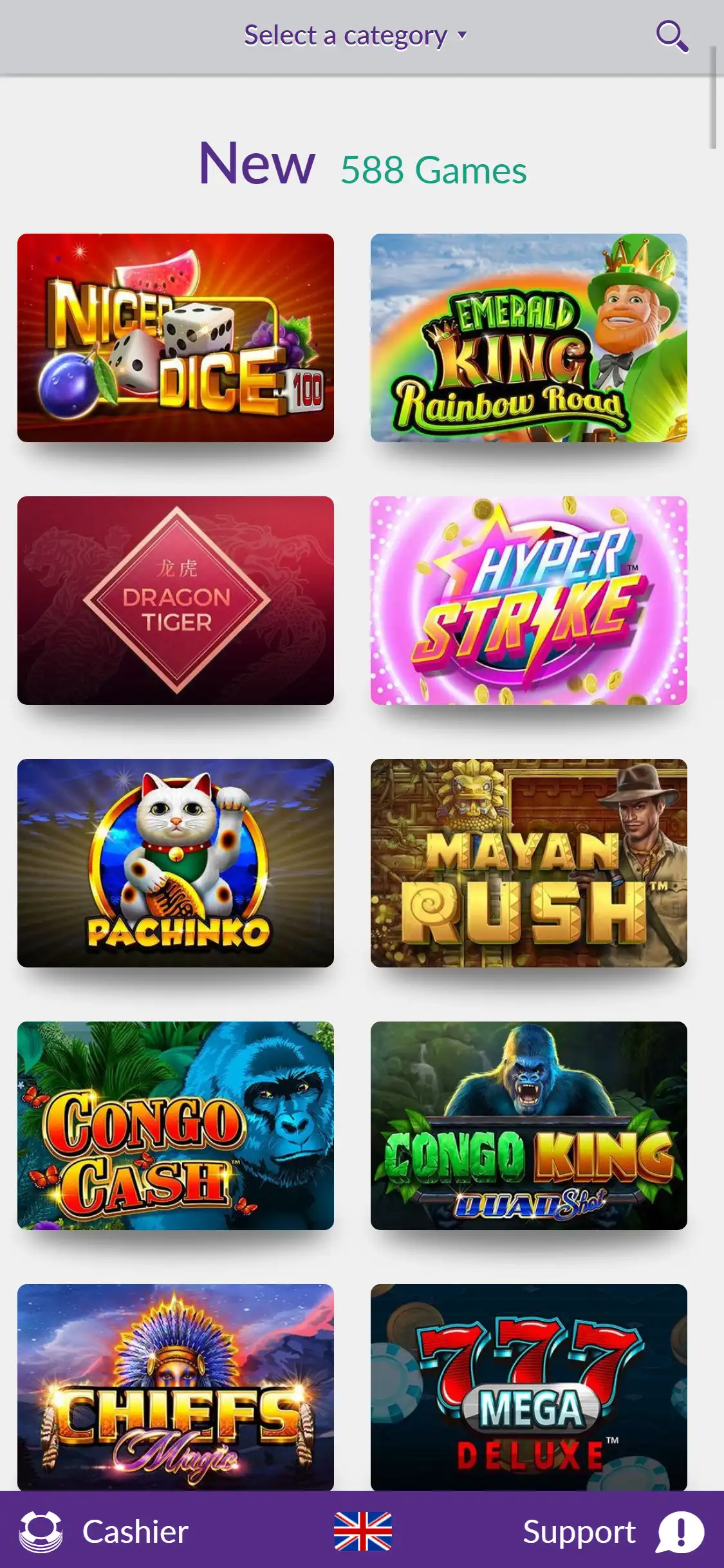
Task: Open the search magnifier icon
Action: click(x=671, y=36)
